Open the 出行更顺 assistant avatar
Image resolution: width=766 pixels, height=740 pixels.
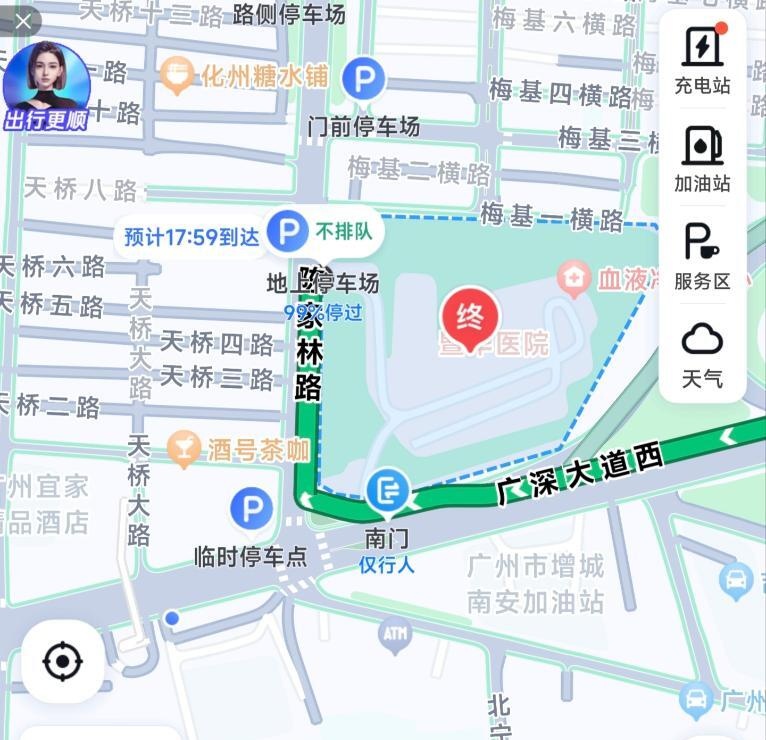[46, 86]
